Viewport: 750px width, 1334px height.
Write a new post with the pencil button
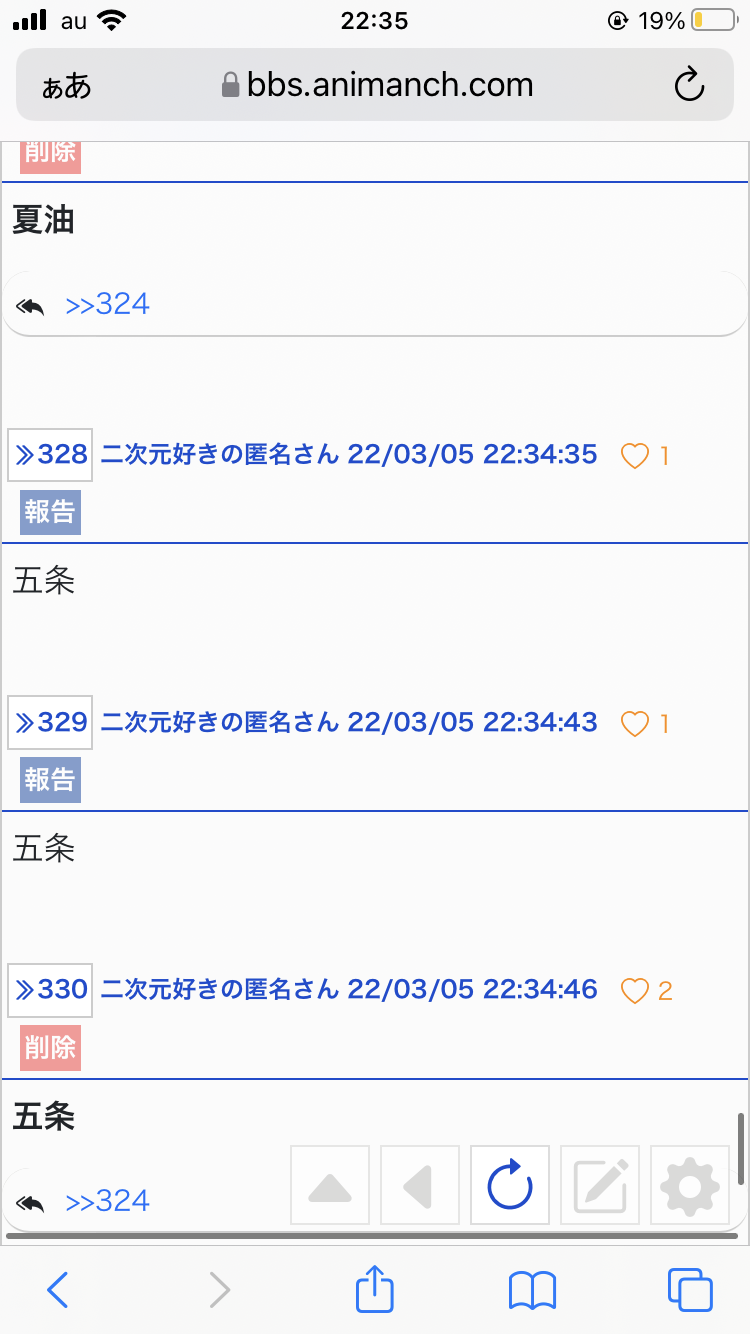[600, 1186]
